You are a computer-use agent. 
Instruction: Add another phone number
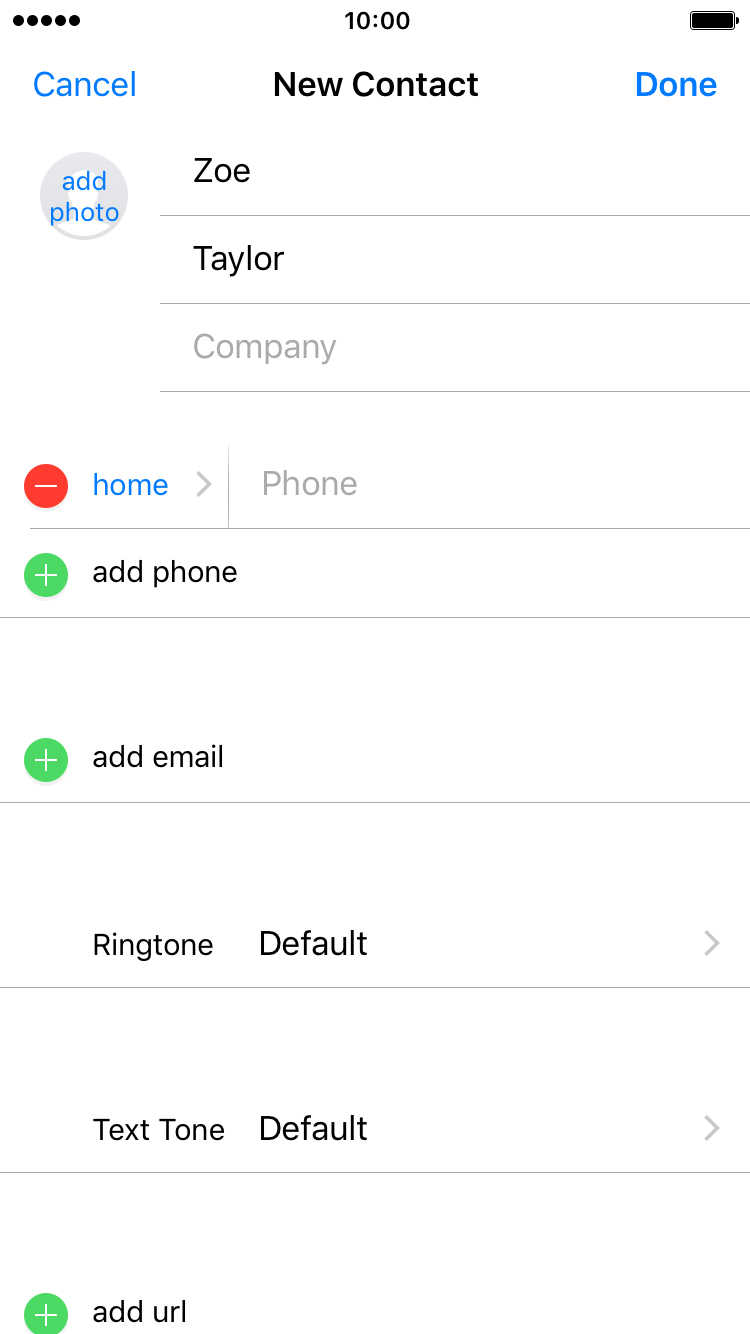pyautogui.click(x=375, y=573)
